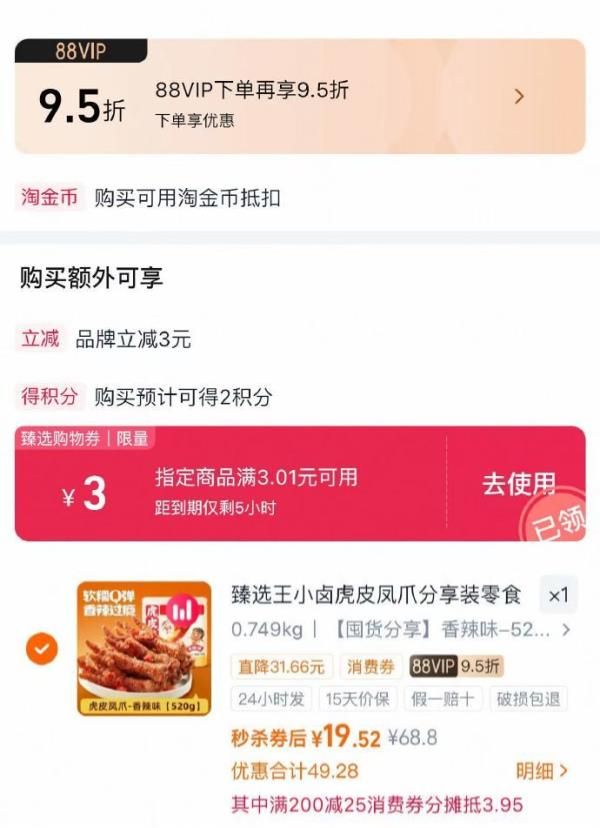Open the 臻选王小卤虎皮凤爪 product title

(376, 596)
